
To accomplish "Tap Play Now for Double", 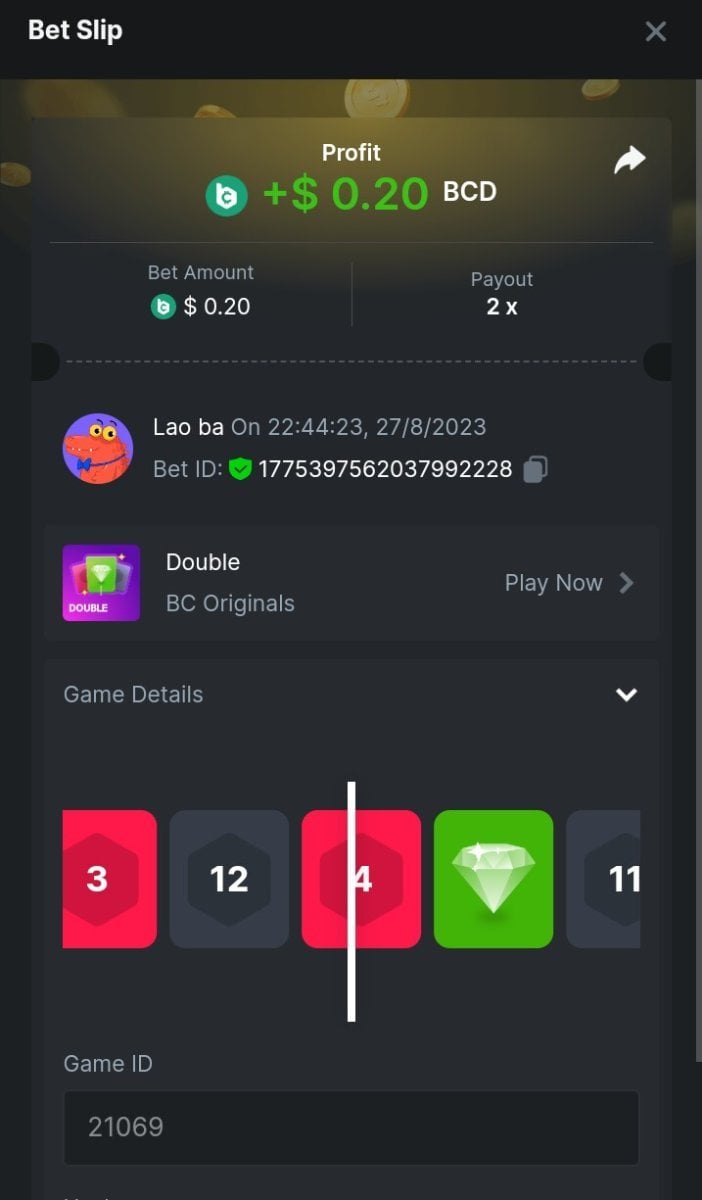I will (x=568, y=583).
